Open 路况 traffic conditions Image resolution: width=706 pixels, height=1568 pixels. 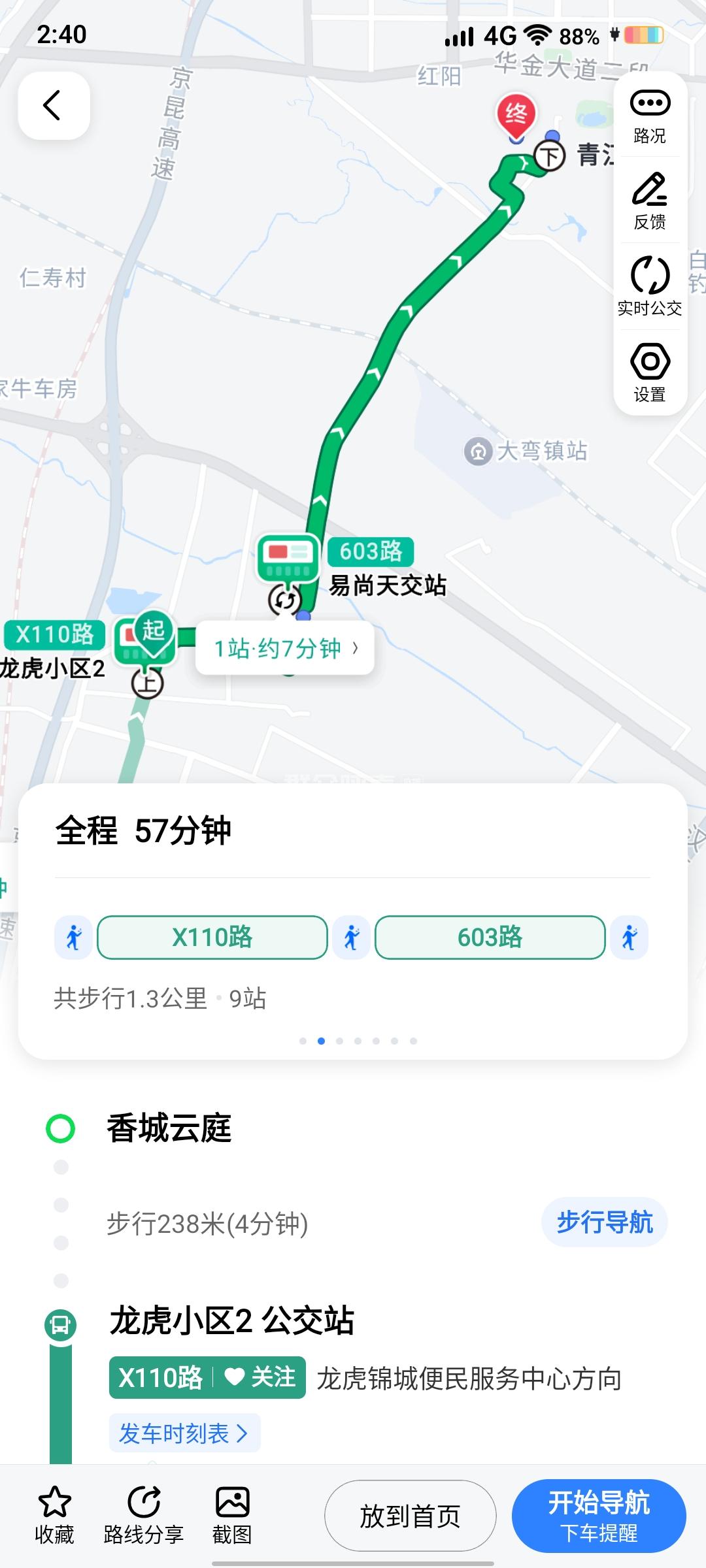[x=649, y=116]
